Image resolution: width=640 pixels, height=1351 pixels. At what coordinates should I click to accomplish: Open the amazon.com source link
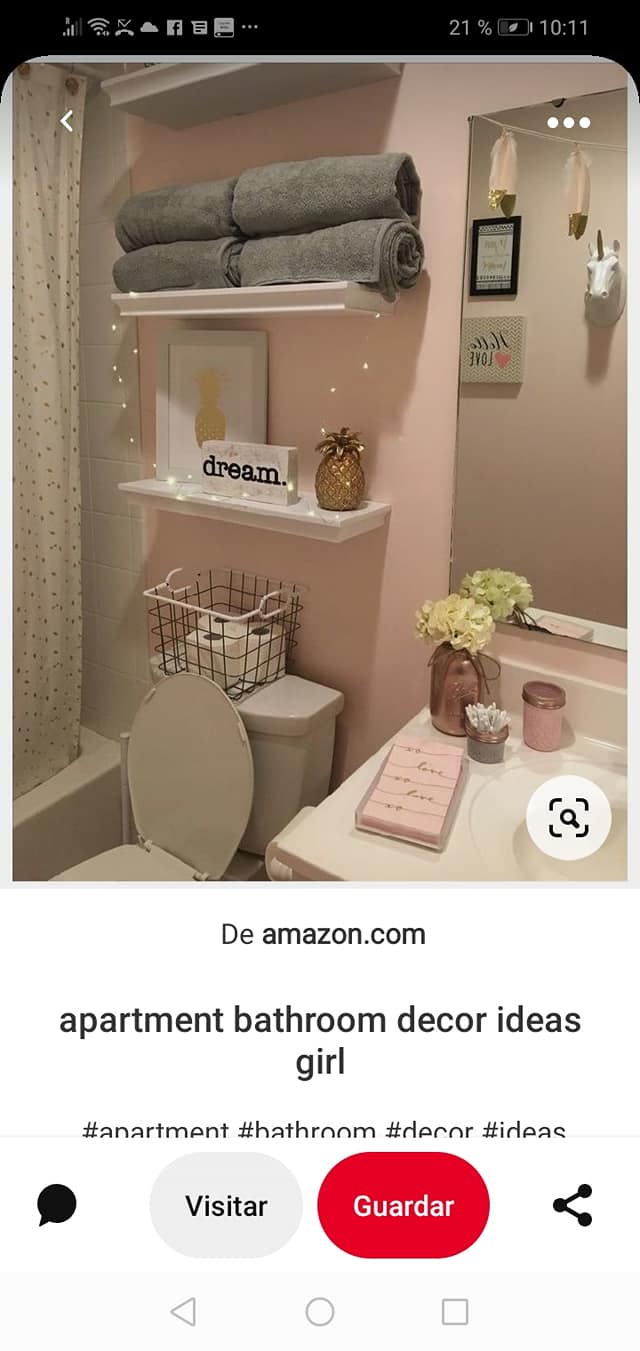click(x=343, y=935)
